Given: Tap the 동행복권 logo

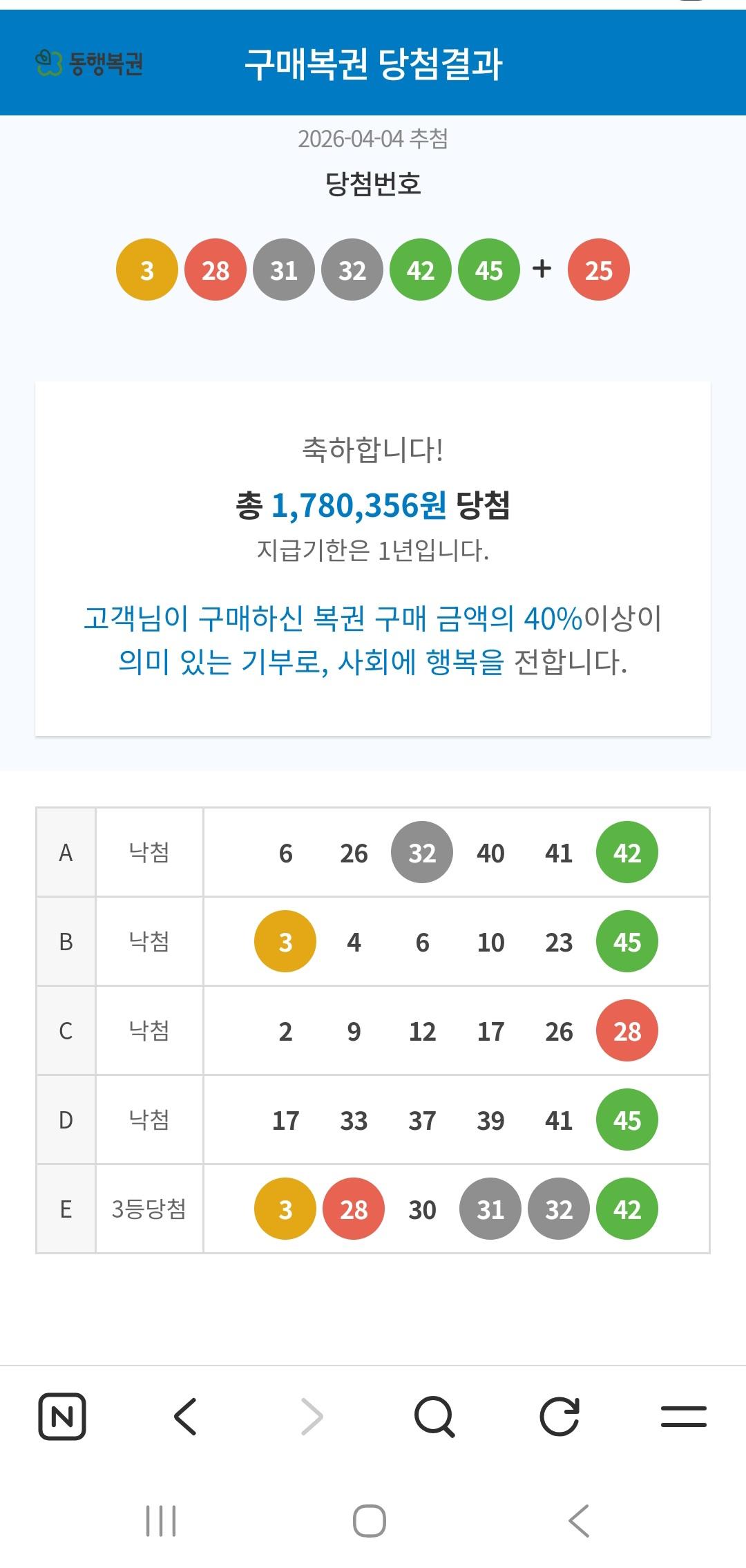Looking at the screenshot, I should (x=89, y=63).
